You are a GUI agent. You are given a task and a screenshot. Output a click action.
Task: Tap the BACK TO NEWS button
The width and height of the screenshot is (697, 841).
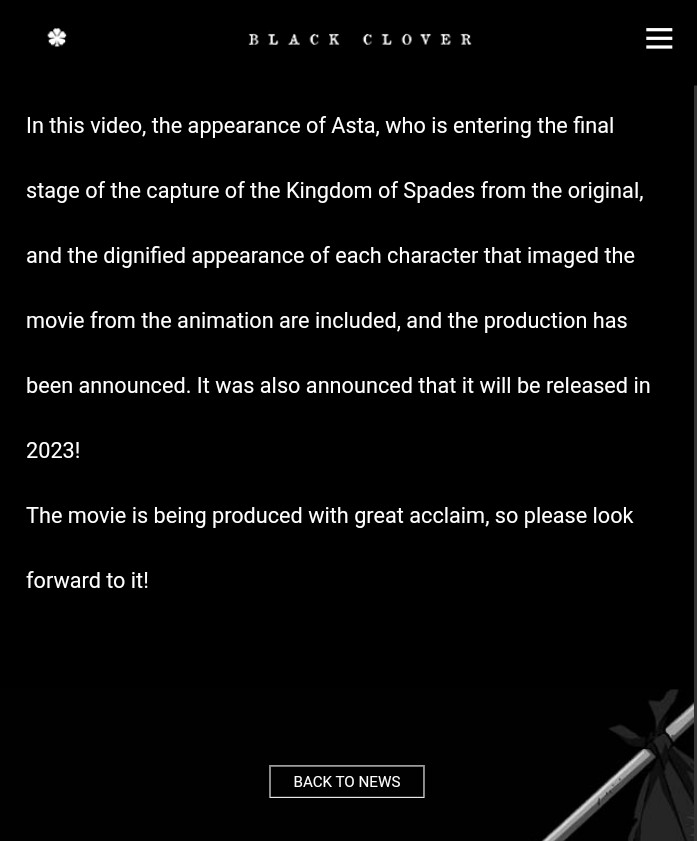[346, 781]
